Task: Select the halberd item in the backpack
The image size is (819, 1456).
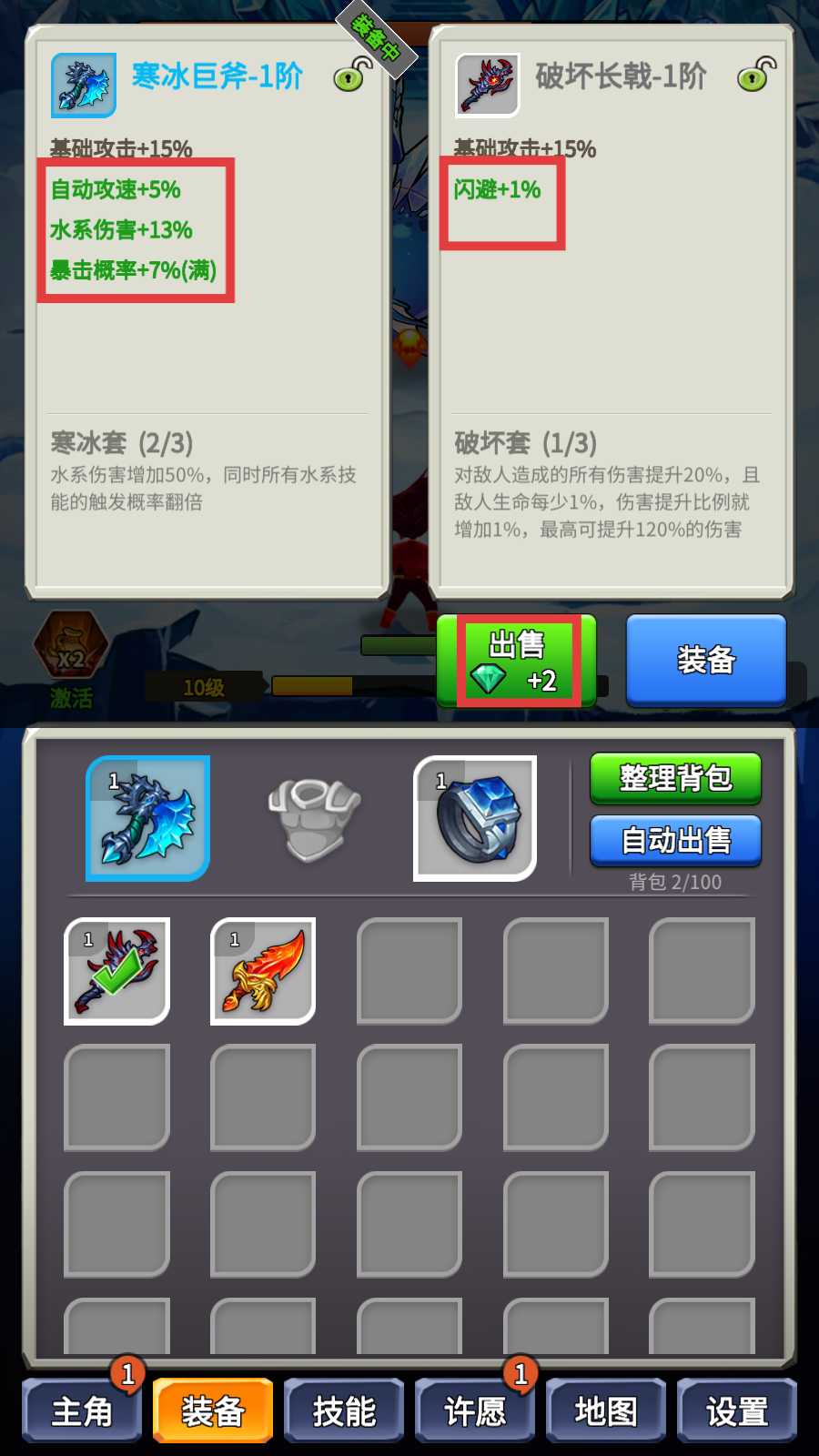Action: click(116, 971)
